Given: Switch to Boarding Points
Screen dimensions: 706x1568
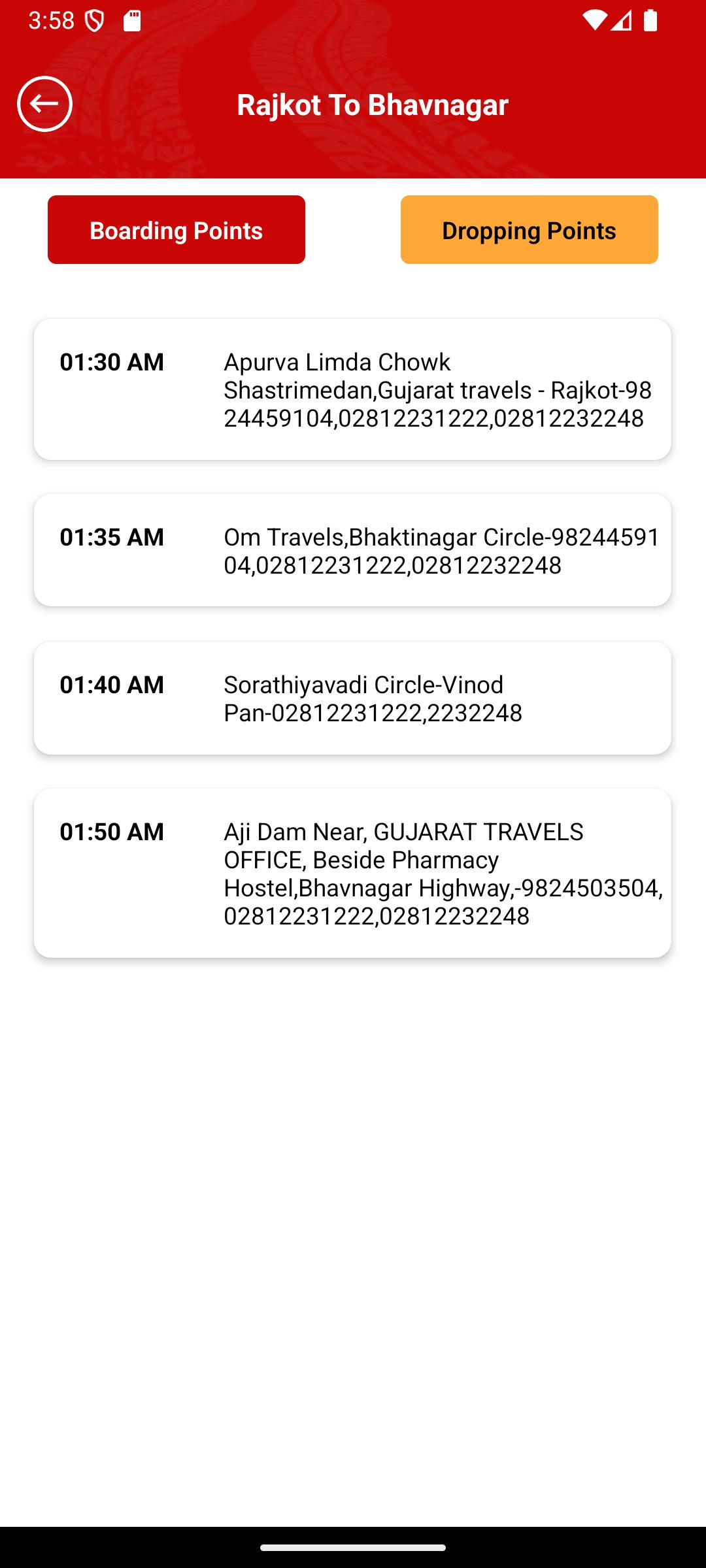Looking at the screenshot, I should [176, 230].
